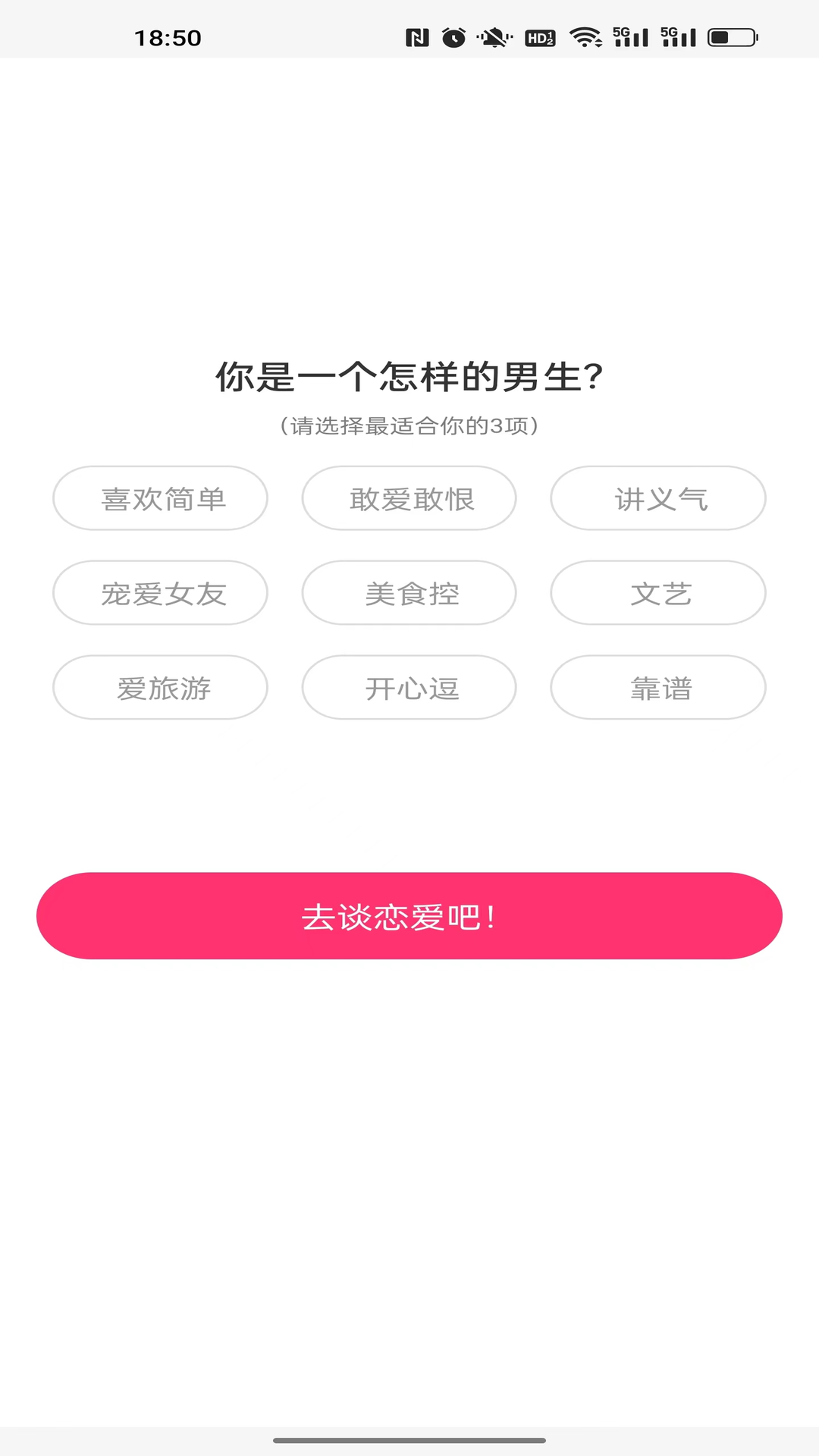
Task: Choose the 文艺 option
Action: [x=658, y=593]
